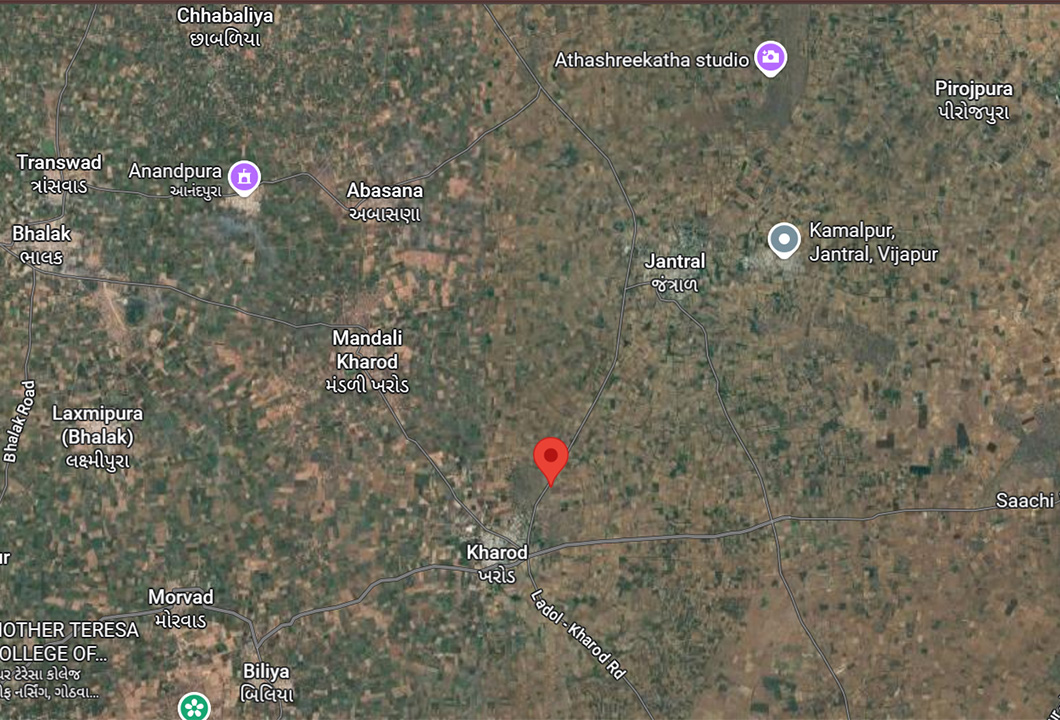The height and width of the screenshot is (720, 1060).
Task: Select the Anandpura temple marker
Action: pos(244,177)
